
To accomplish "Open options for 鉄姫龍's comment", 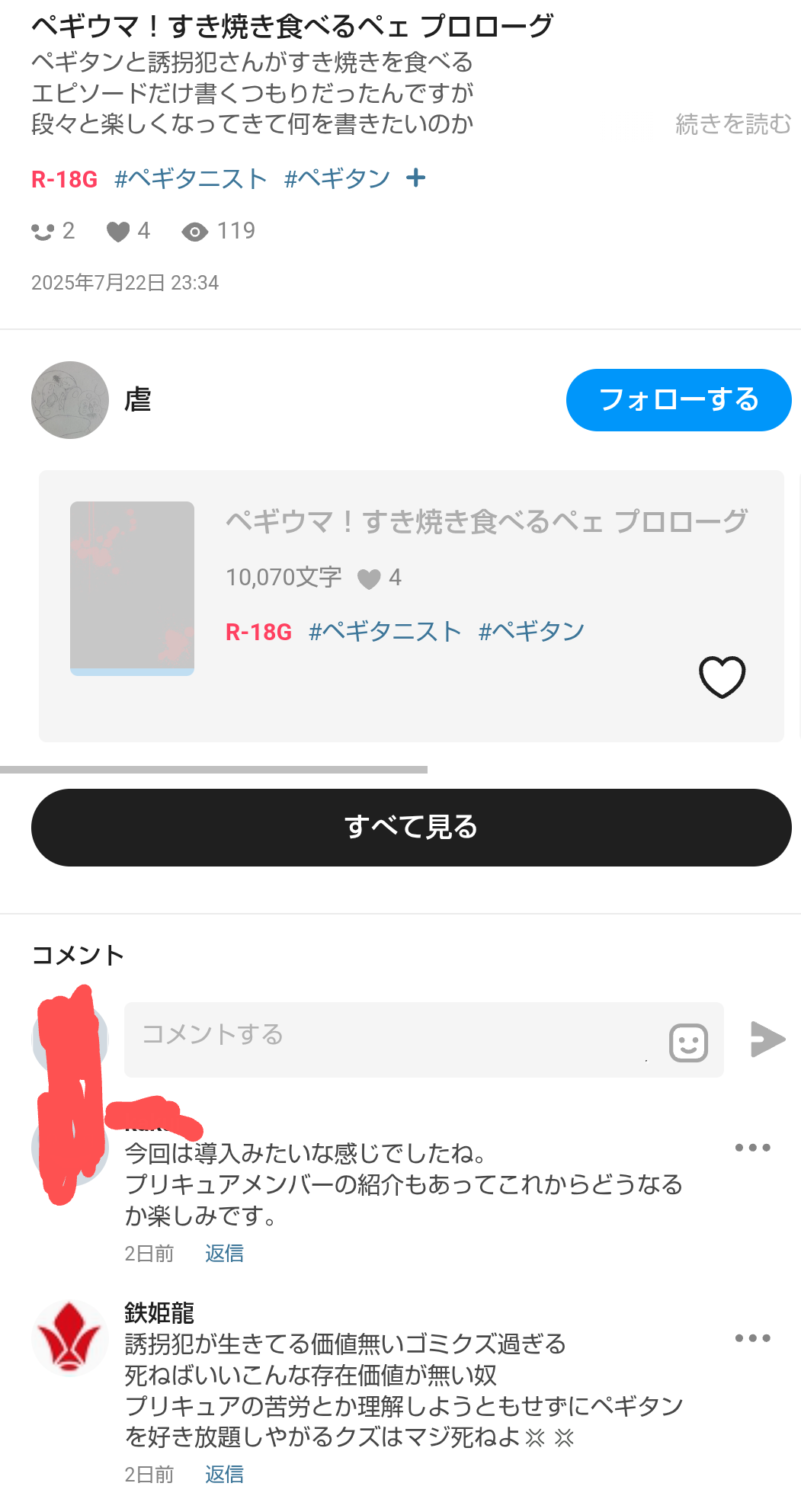I will coord(752,1338).
